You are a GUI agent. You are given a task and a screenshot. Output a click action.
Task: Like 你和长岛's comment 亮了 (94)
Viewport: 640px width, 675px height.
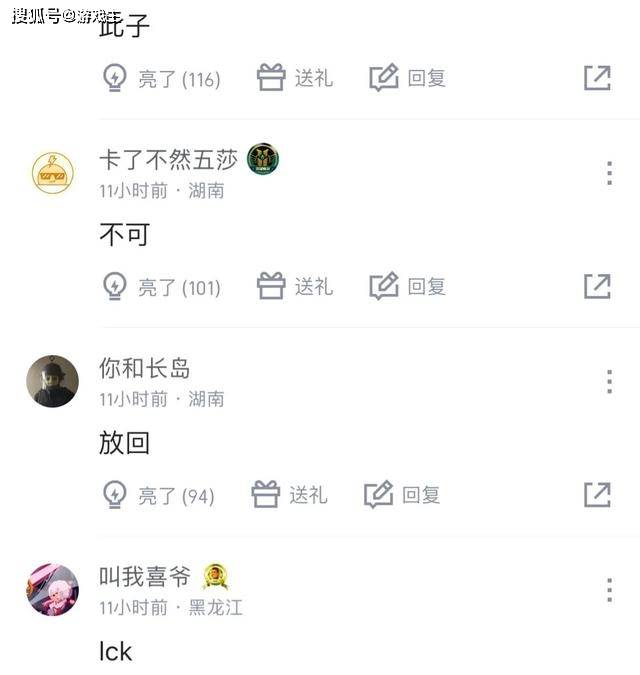(x=158, y=495)
